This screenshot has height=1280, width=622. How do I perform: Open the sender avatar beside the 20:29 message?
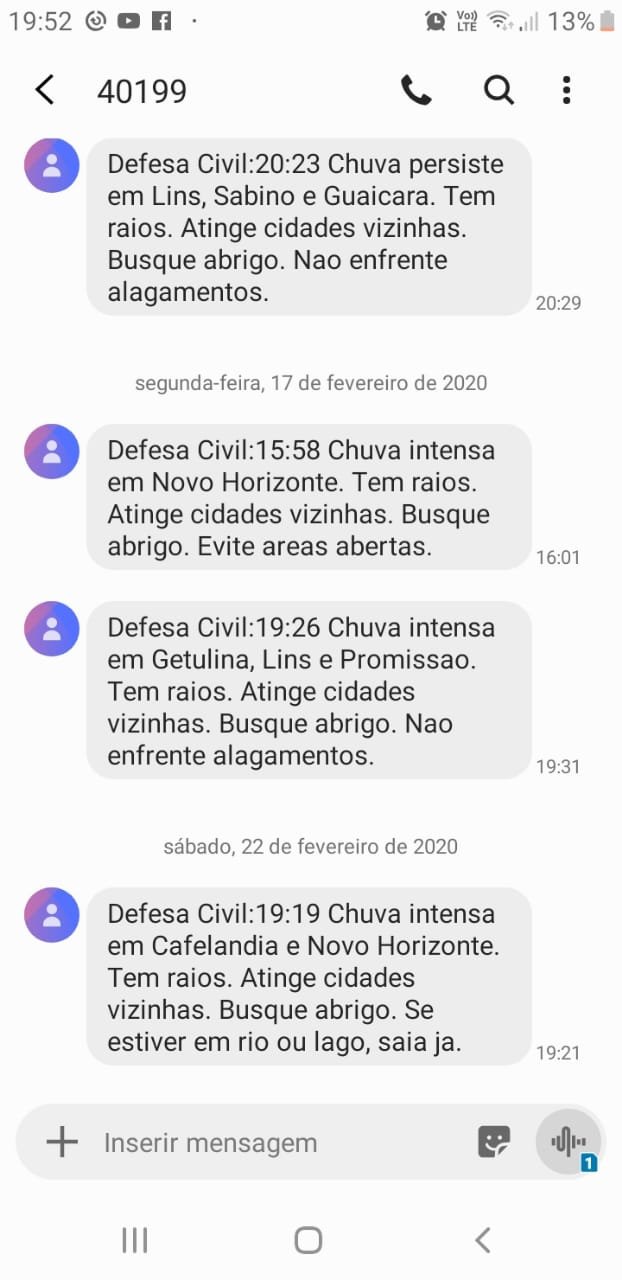[52, 165]
